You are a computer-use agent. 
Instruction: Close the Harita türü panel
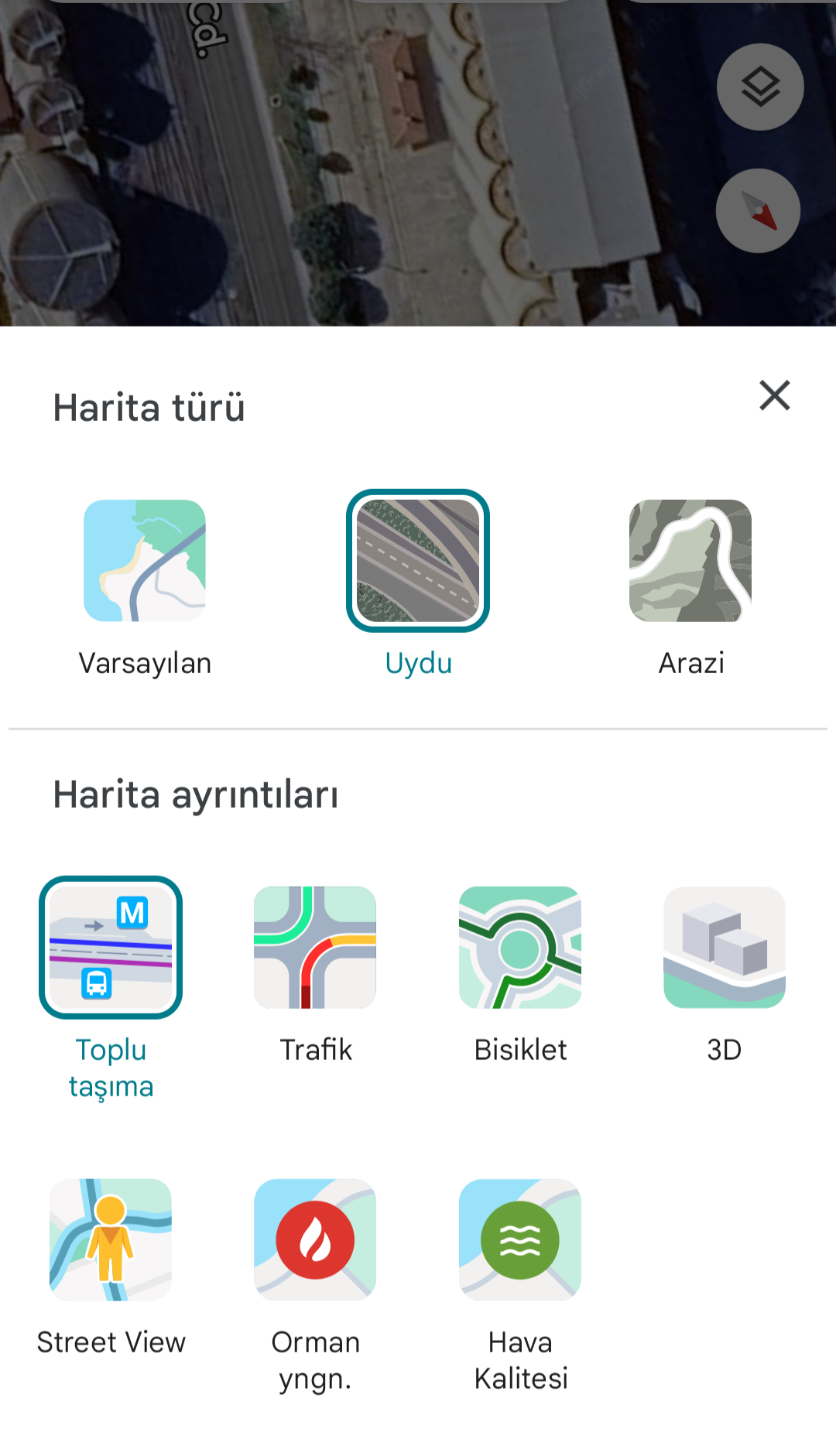pos(774,395)
